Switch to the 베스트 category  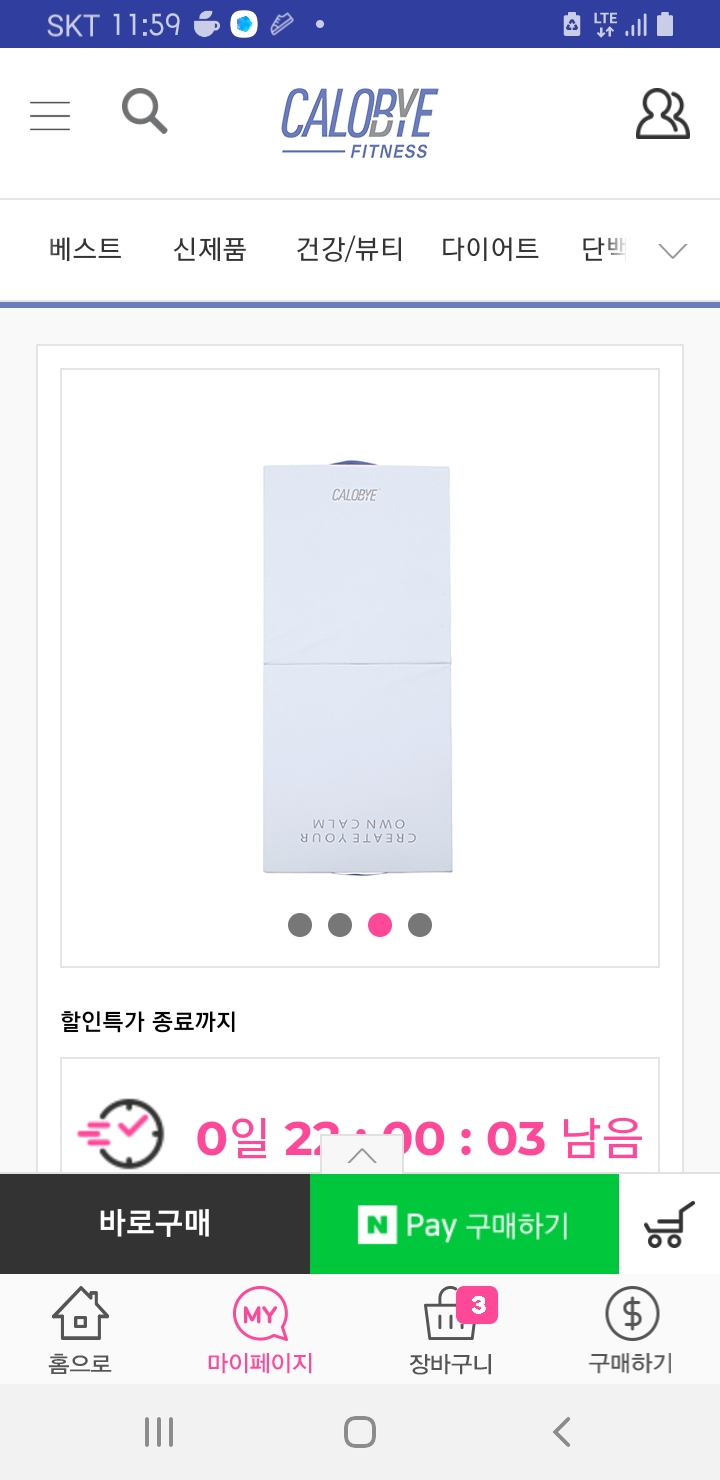click(x=85, y=249)
